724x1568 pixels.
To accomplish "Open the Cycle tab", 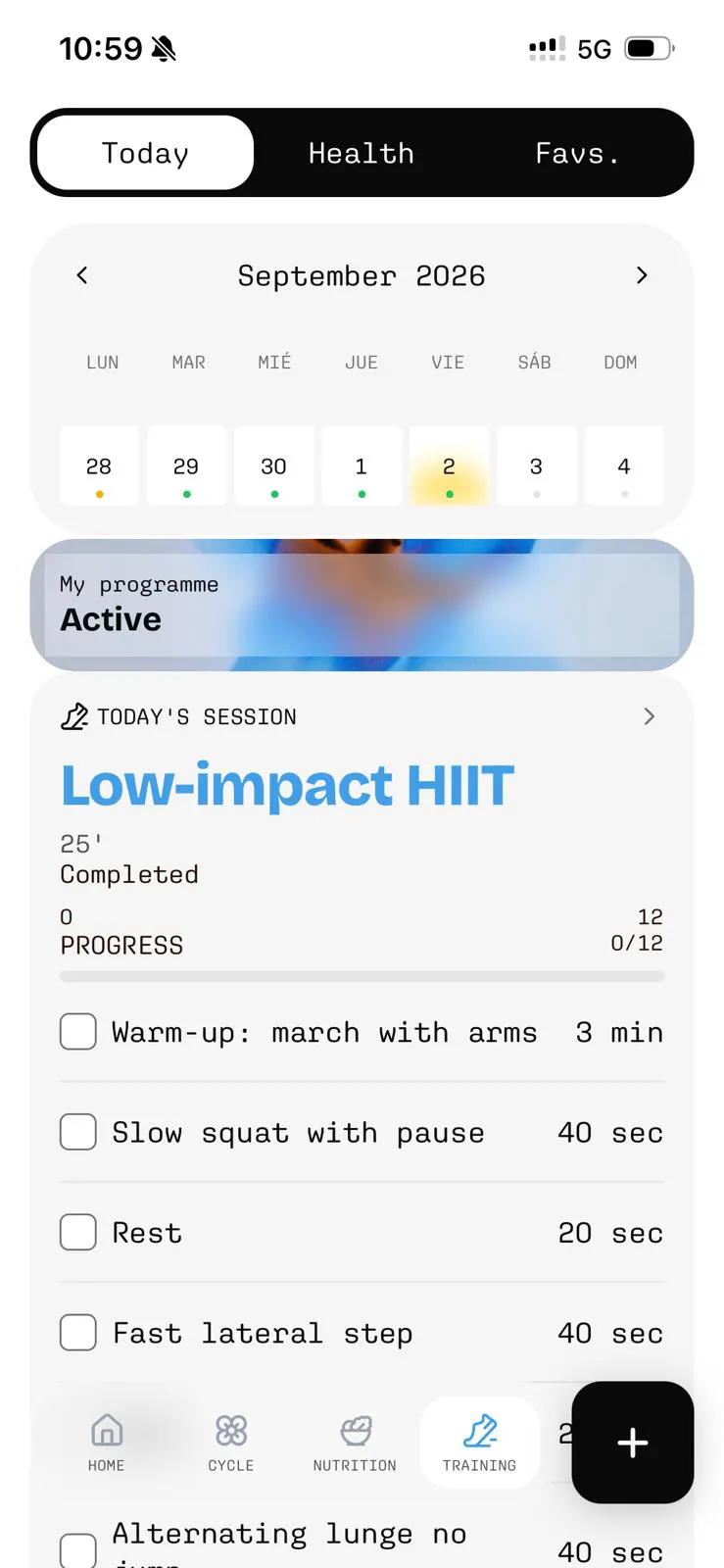I will [x=231, y=1443].
